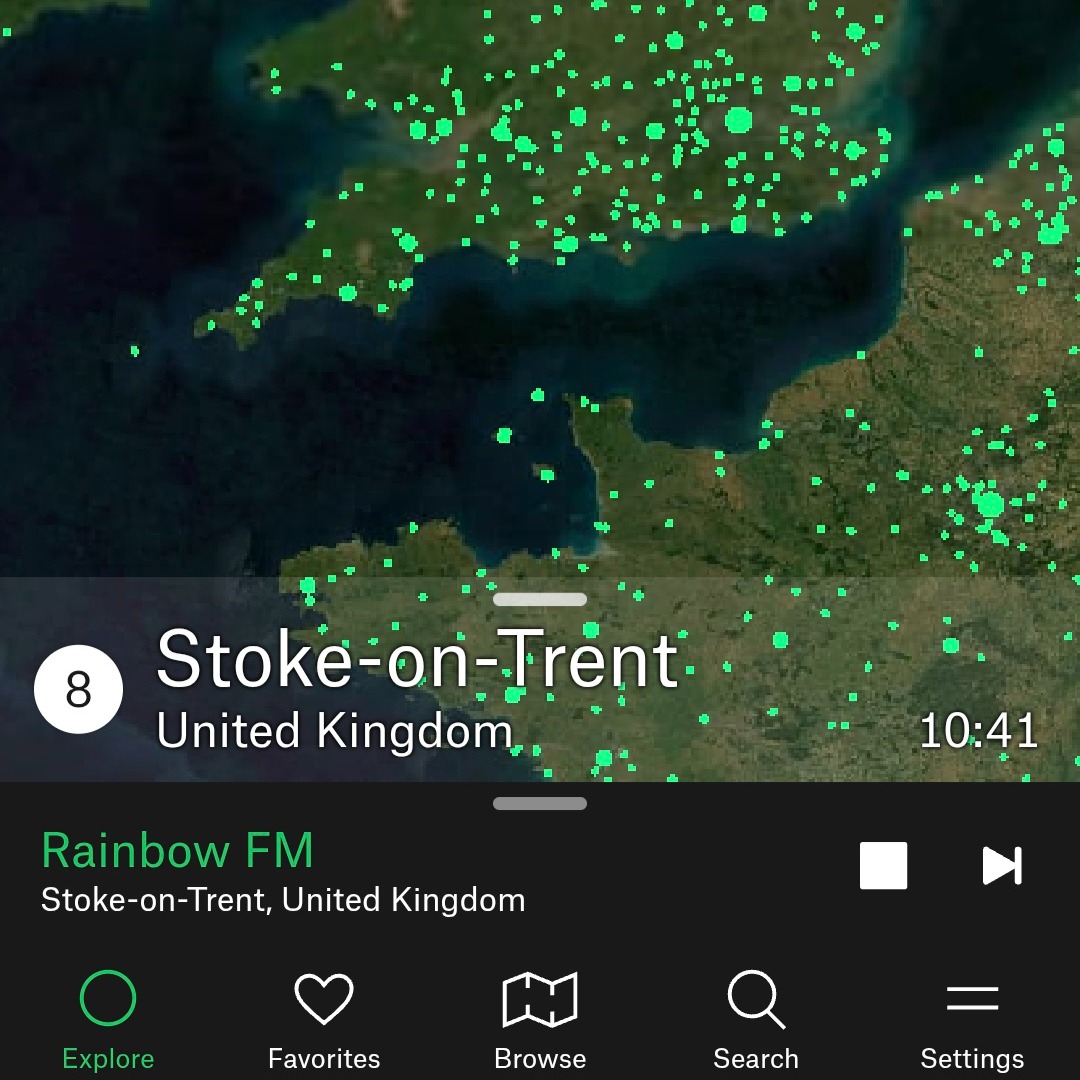1080x1080 pixels.
Task: Tap the handle above Stoke-on-Trent panel
Action: point(540,599)
